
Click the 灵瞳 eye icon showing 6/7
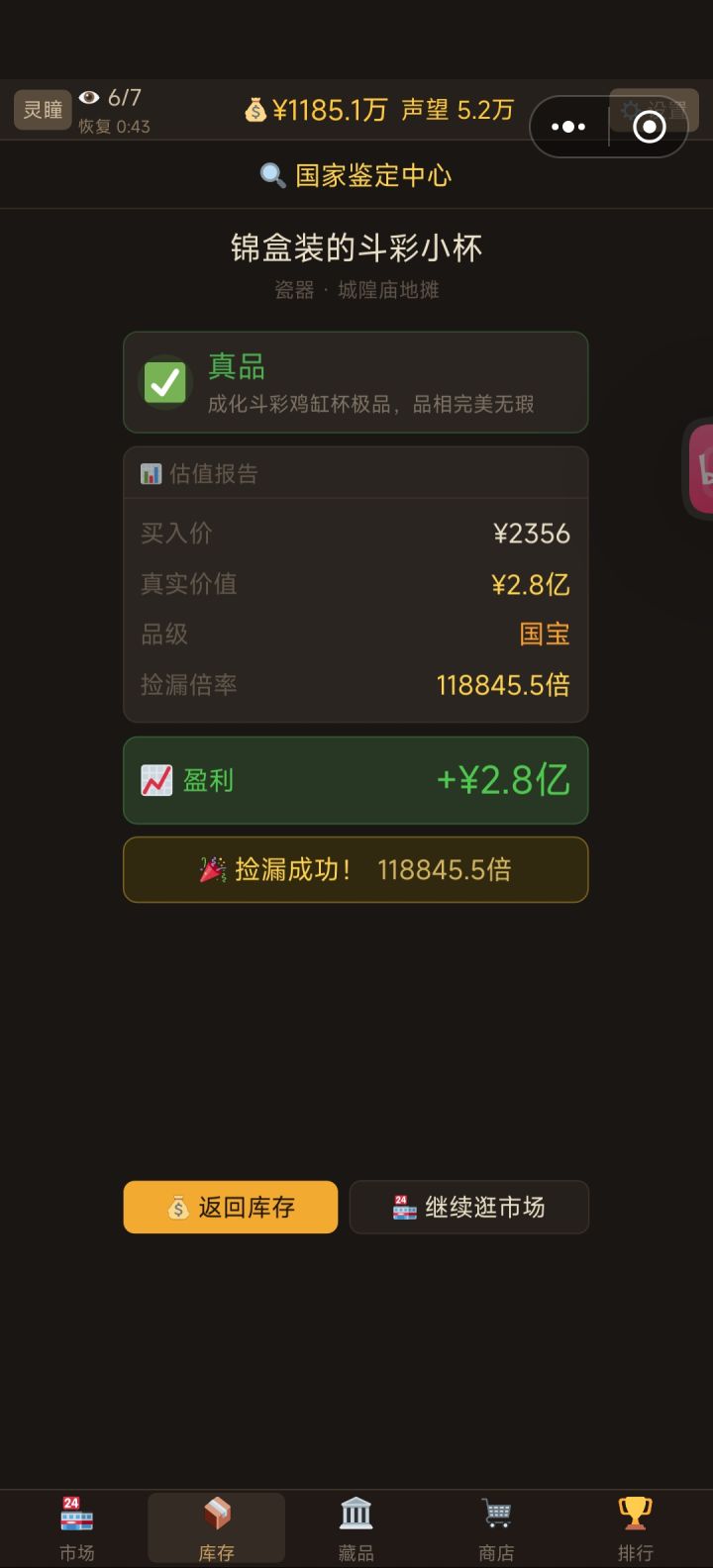coord(88,98)
